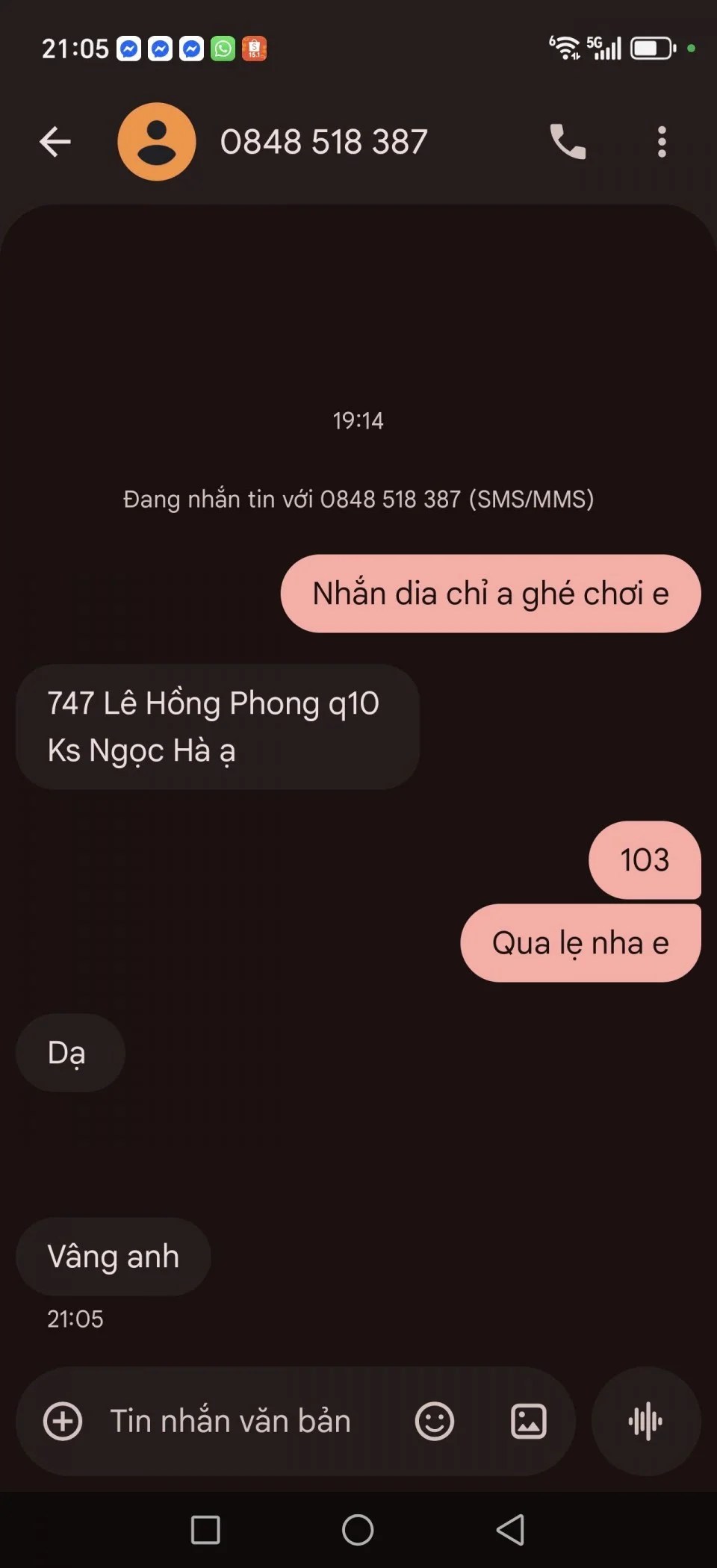Open recent apps from navigation bar
Screen dimensions: 717x1568
(205, 1530)
